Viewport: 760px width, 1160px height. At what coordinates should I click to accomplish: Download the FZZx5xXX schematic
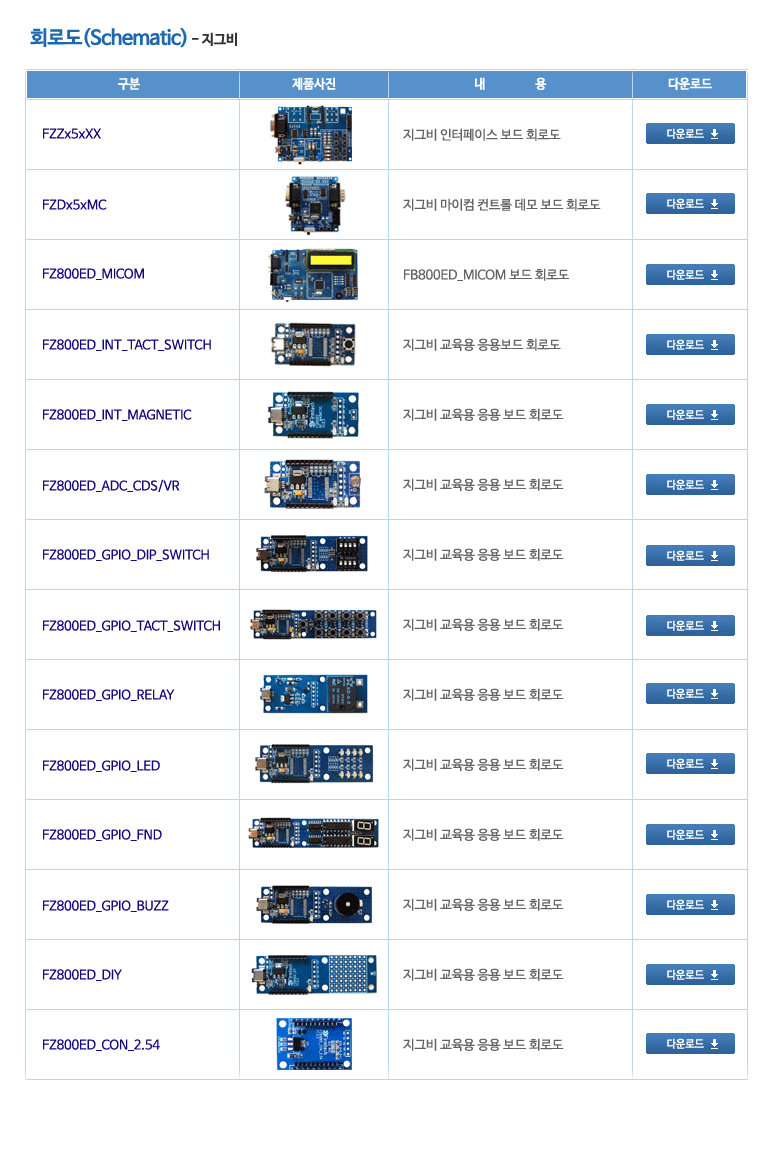690,134
